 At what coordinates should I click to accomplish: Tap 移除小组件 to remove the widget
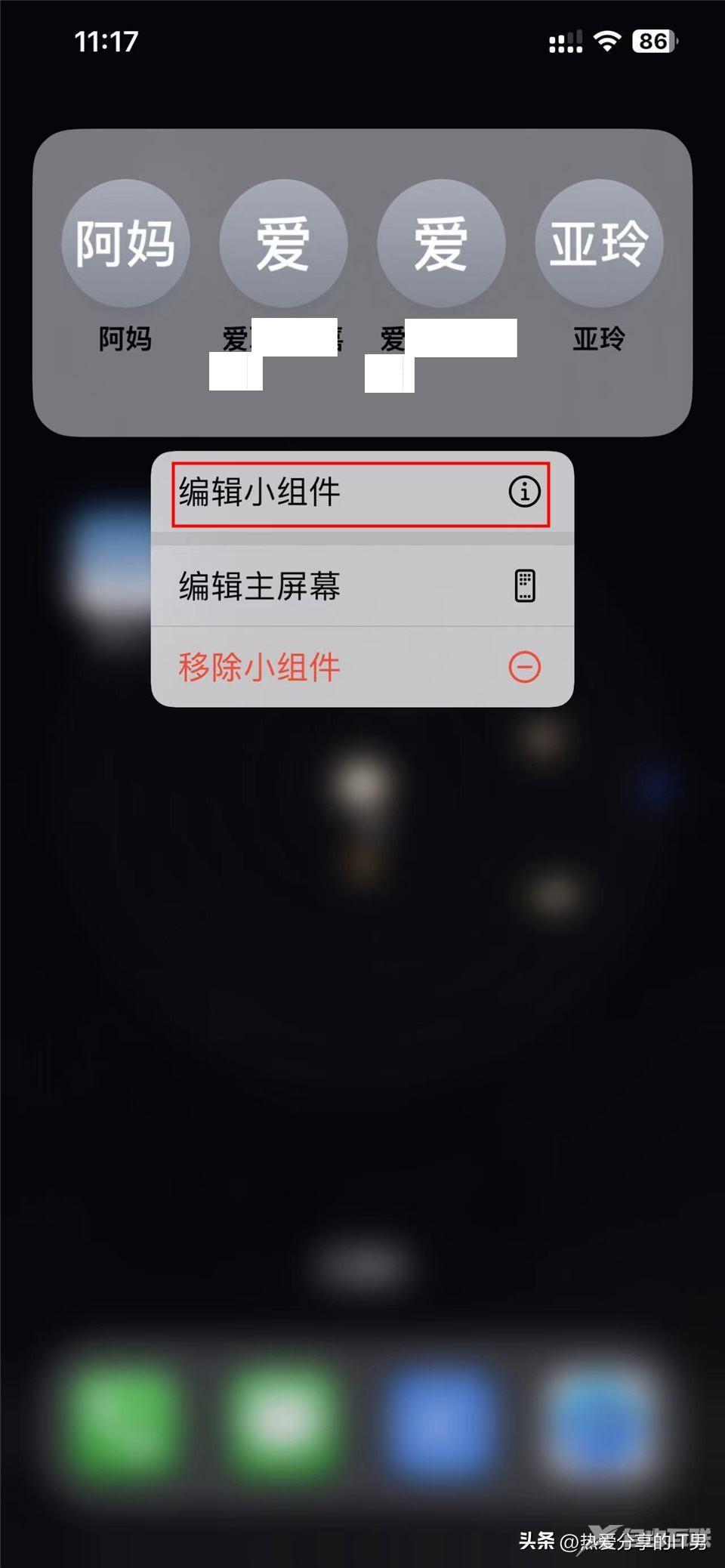(x=362, y=667)
